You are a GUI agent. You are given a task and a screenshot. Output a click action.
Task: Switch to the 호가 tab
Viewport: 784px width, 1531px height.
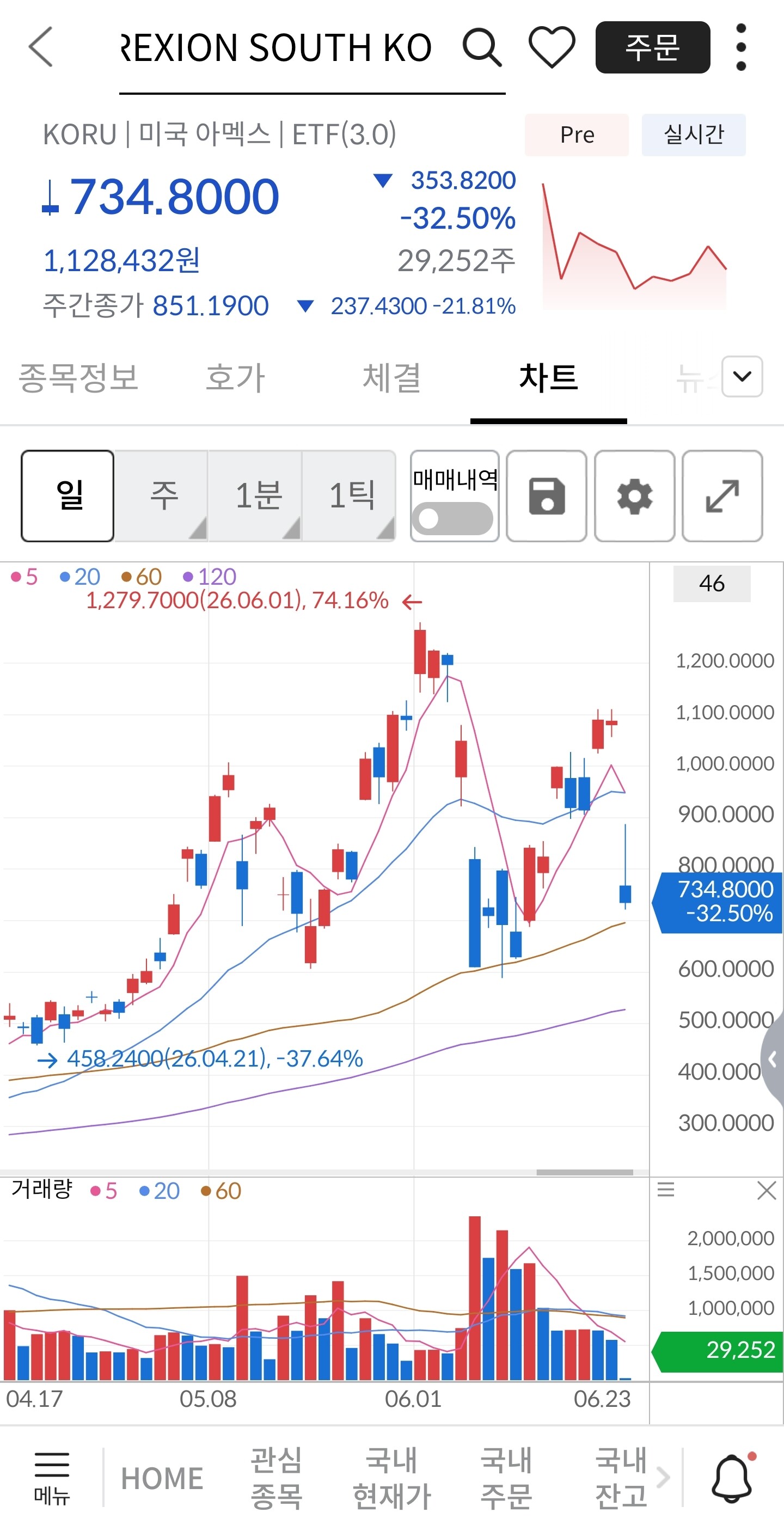tap(235, 378)
